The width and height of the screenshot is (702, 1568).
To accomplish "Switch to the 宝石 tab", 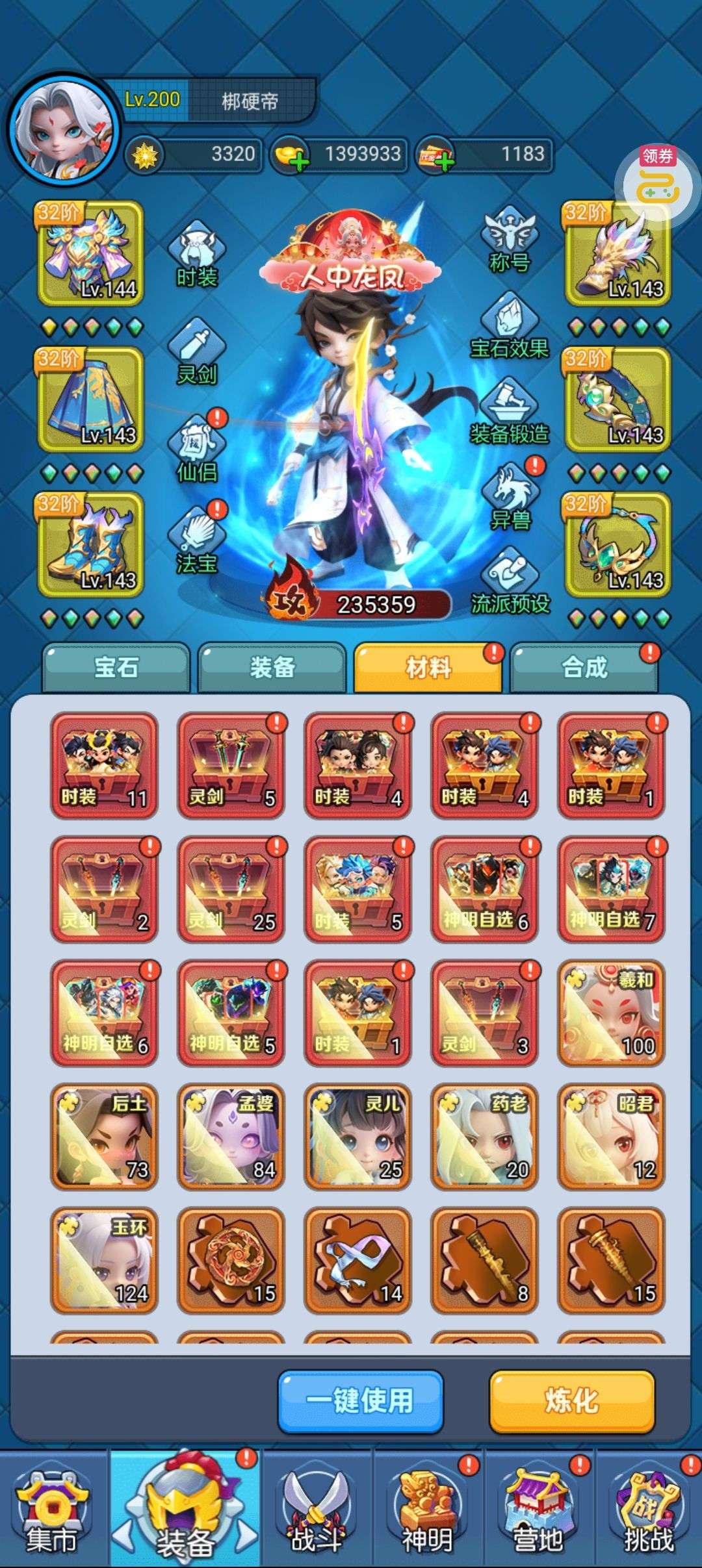I will pyautogui.click(x=116, y=667).
